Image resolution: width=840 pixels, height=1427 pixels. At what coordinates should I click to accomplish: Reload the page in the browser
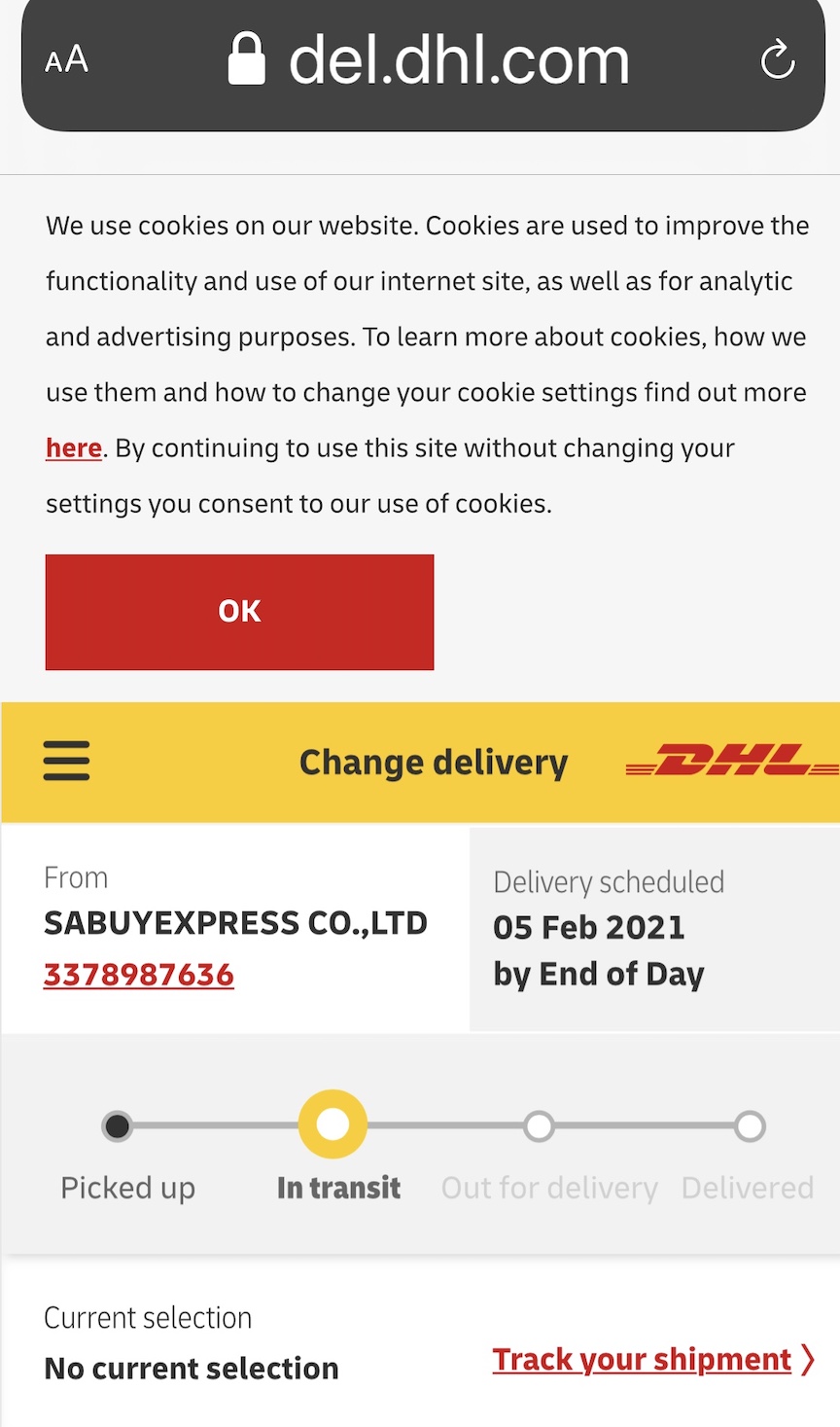(777, 60)
